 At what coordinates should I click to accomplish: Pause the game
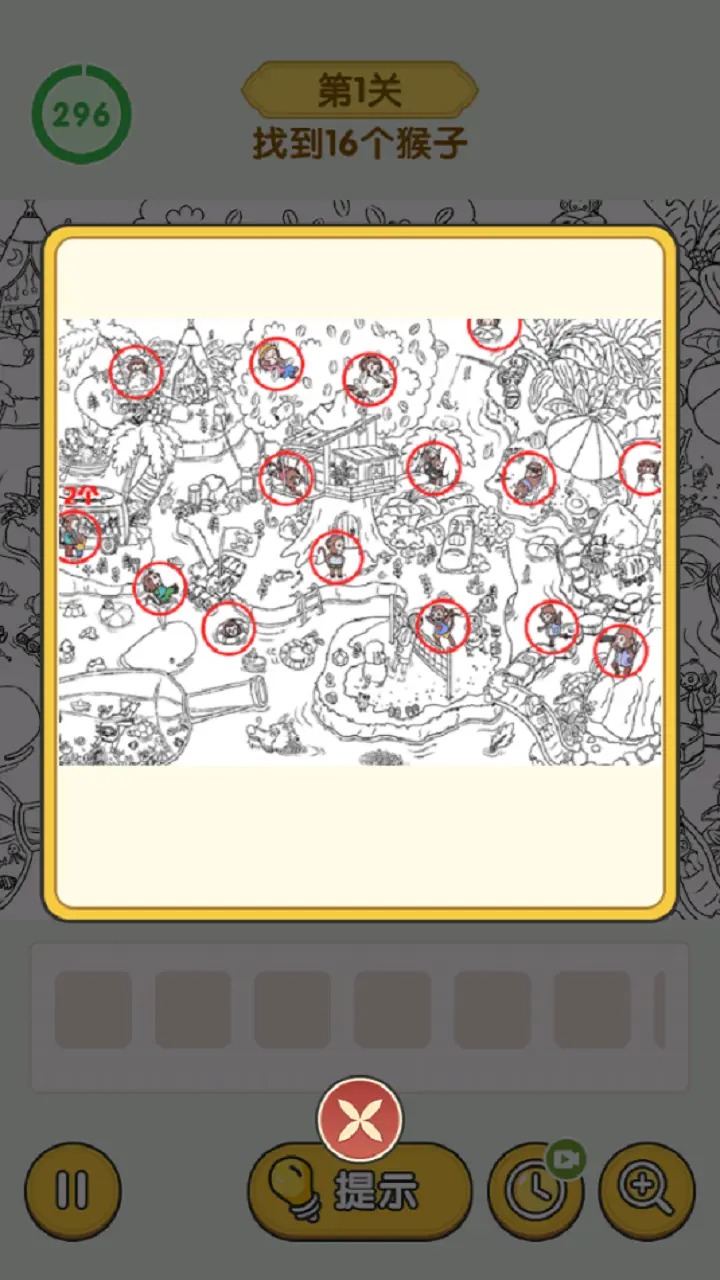(x=73, y=1191)
